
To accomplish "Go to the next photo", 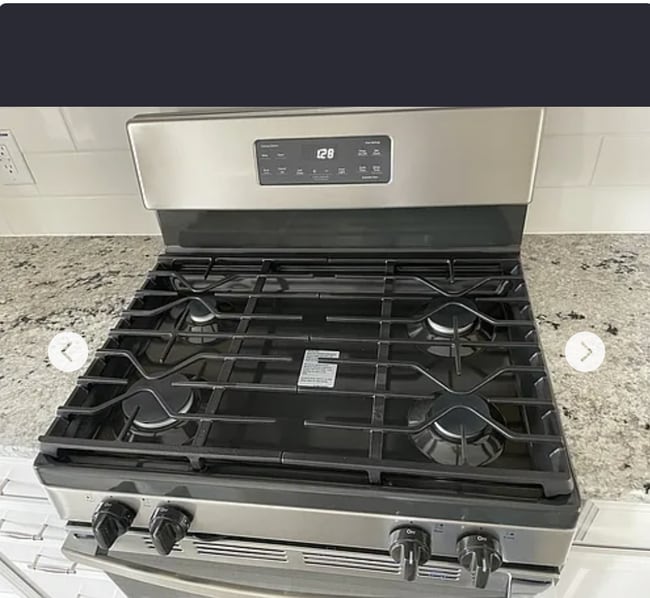I will click(584, 352).
